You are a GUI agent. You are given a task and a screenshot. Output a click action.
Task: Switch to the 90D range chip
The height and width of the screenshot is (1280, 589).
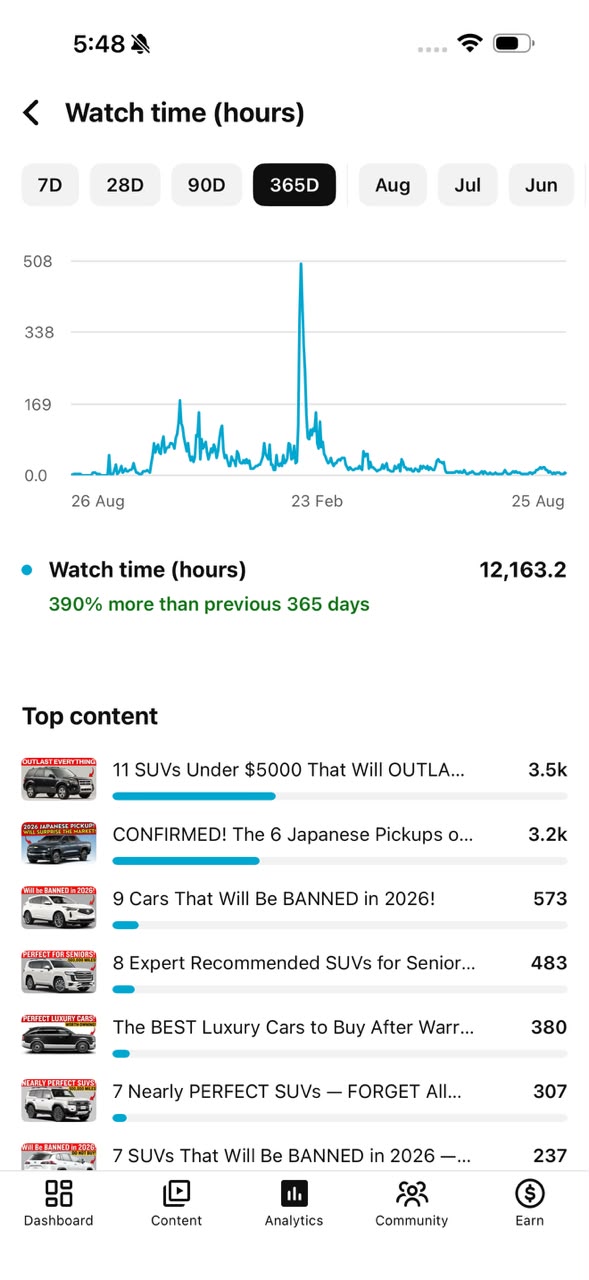[x=207, y=185]
